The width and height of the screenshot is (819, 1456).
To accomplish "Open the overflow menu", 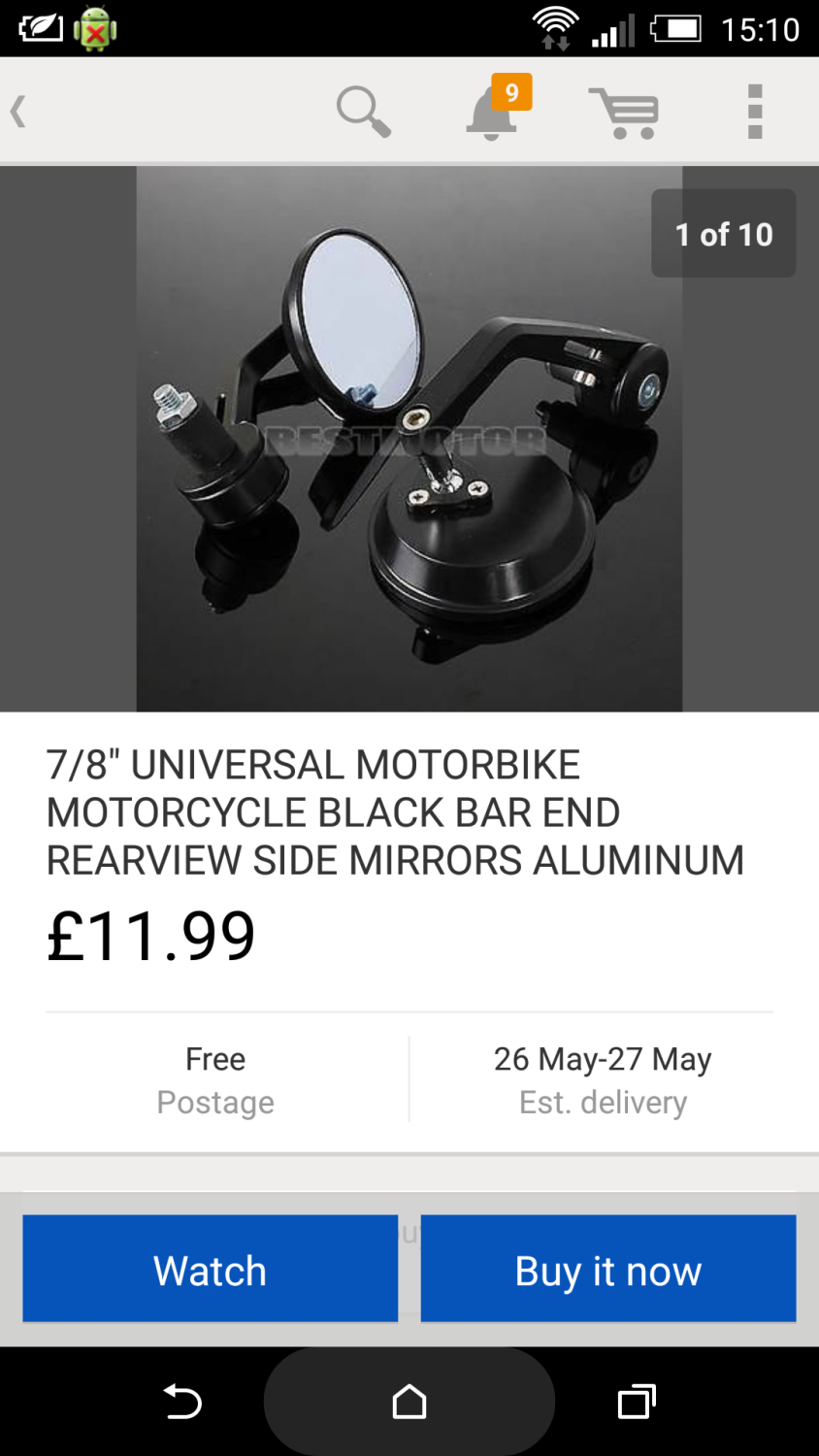I will pyautogui.click(x=755, y=112).
